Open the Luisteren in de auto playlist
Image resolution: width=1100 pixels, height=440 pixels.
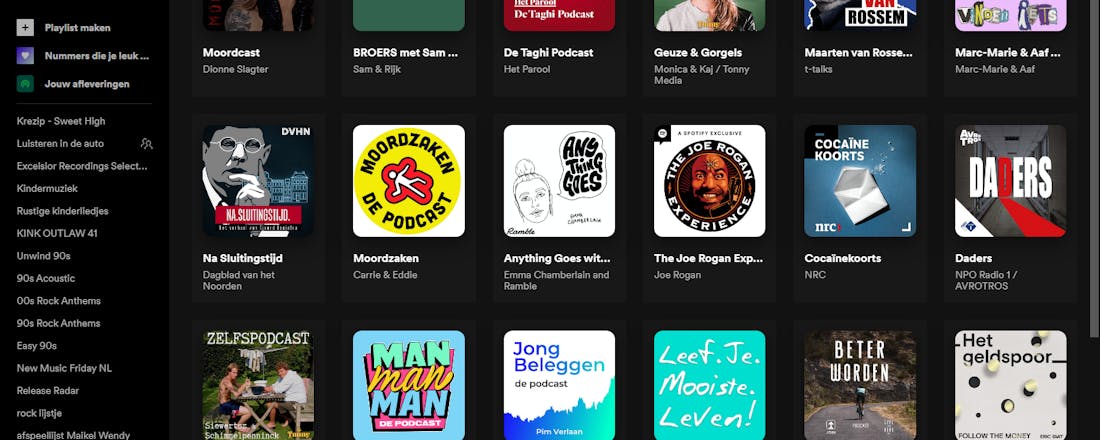coord(60,143)
